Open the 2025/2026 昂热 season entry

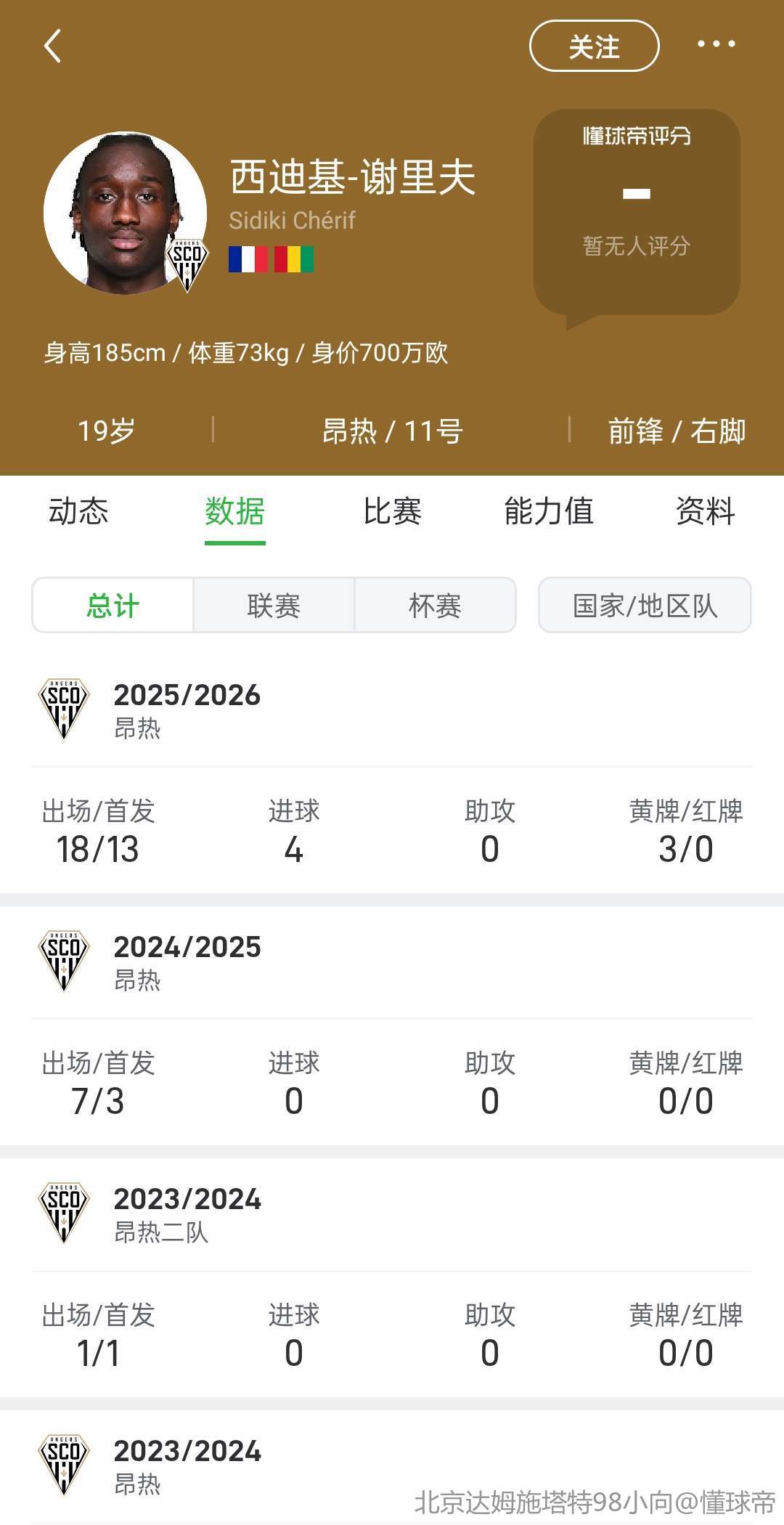[187, 709]
